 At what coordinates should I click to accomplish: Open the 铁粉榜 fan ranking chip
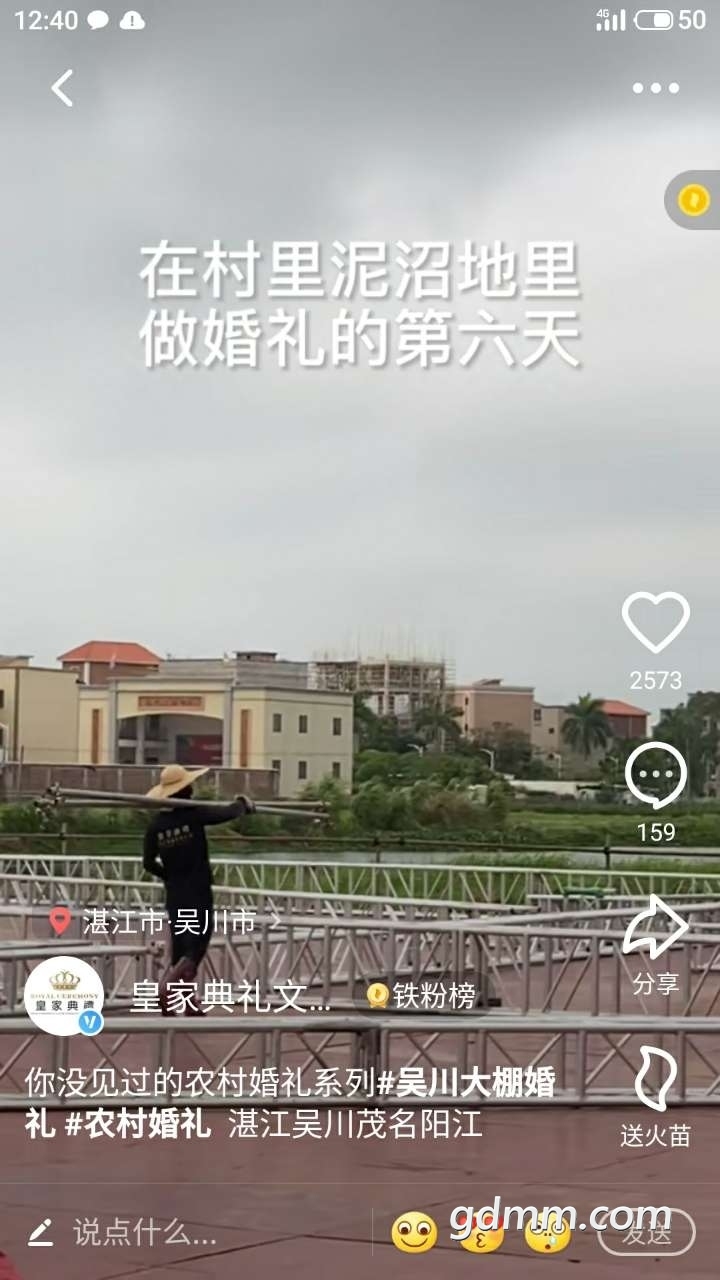(421, 995)
